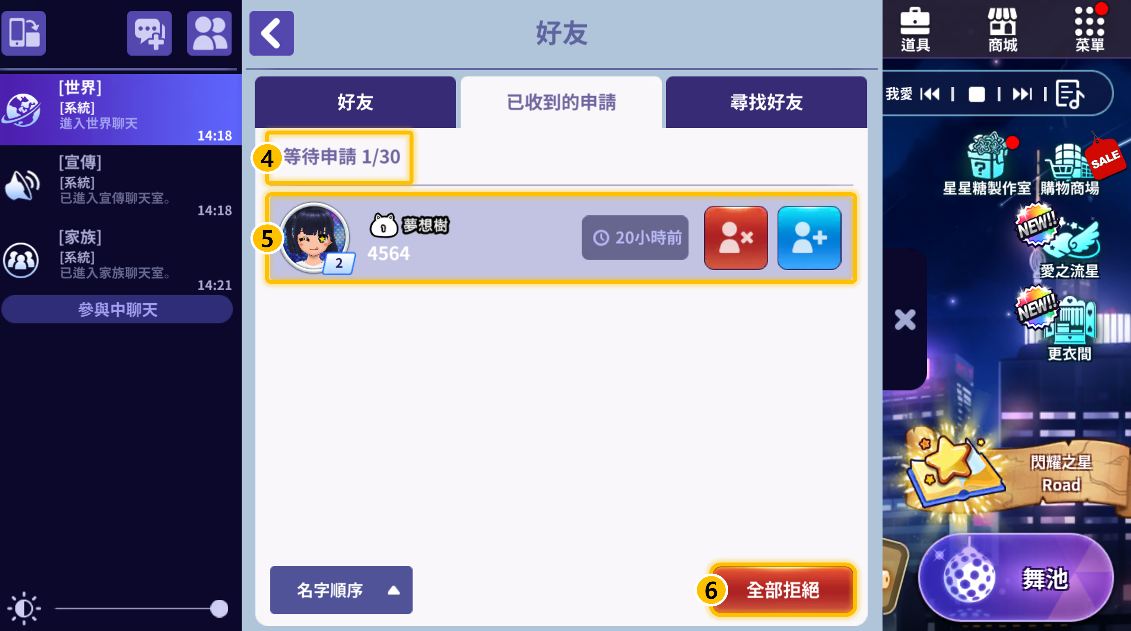Image resolution: width=1131 pixels, height=631 pixels.
Task: Open the 菜單 menu grid
Action: tap(1089, 29)
